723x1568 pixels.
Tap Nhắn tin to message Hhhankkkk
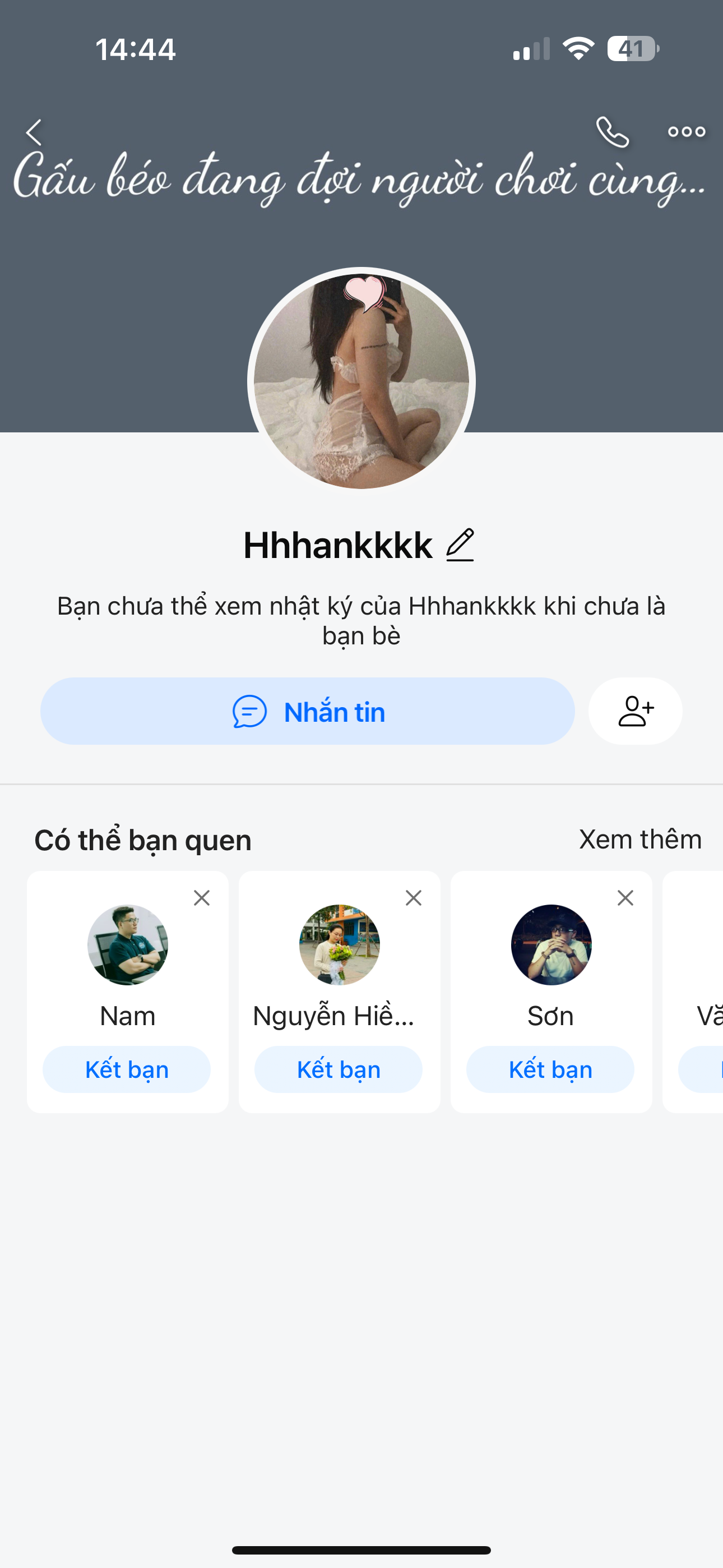click(x=307, y=711)
